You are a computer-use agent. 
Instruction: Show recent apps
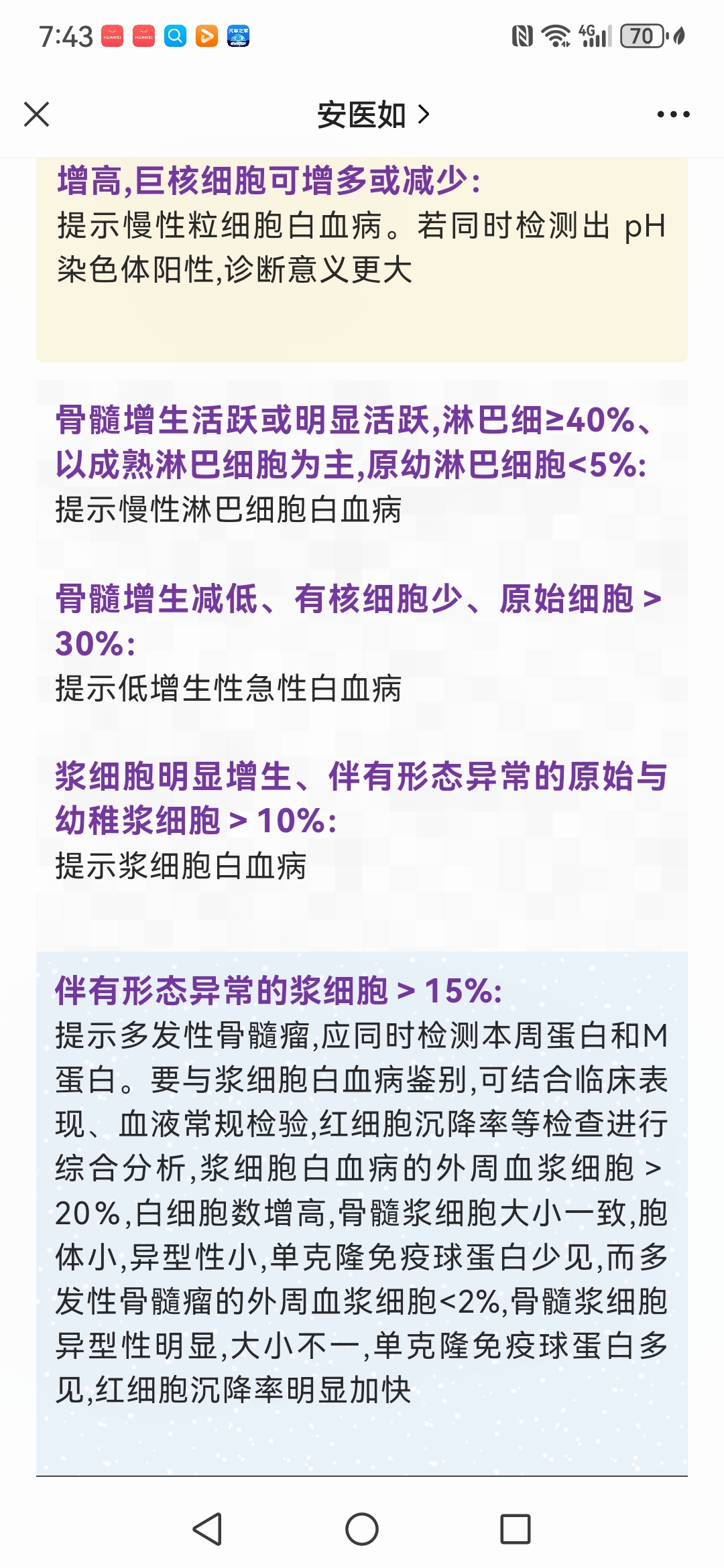(516, 1529)
